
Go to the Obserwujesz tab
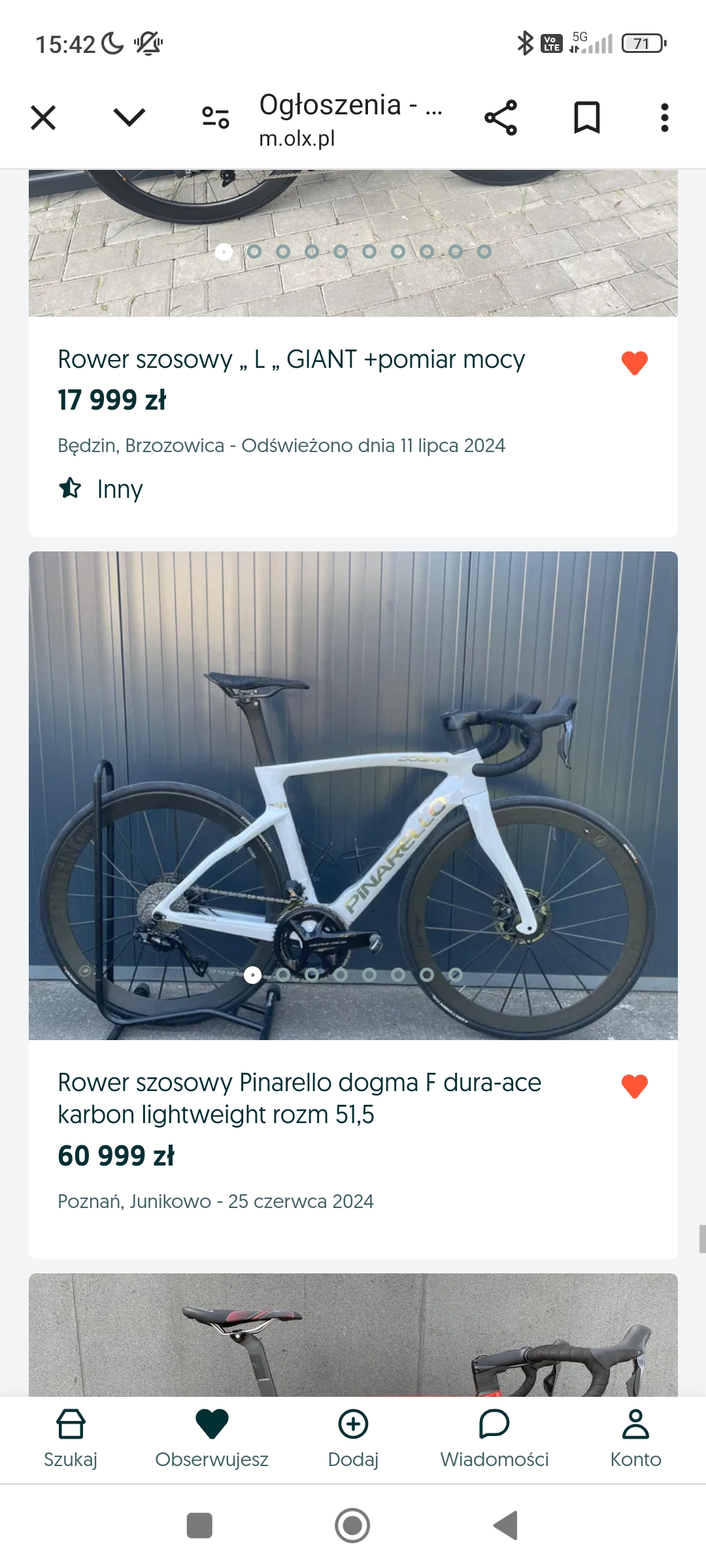(x=212, y=1439)
